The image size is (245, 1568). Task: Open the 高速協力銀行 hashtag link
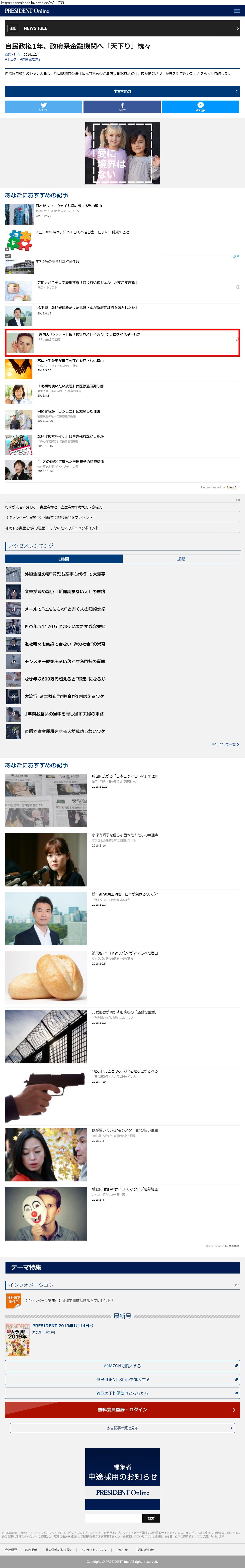[x=30, y=60]
